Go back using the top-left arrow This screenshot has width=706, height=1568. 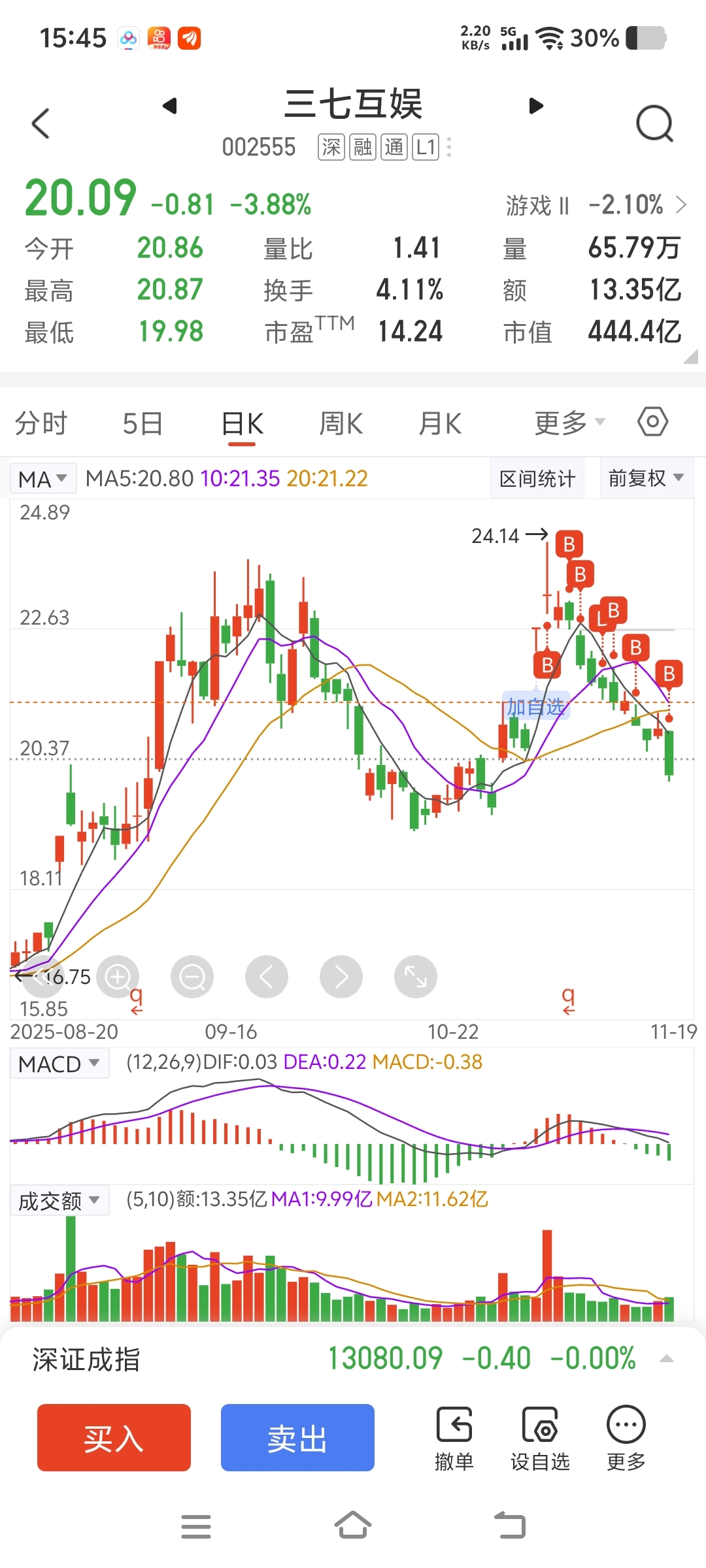click(x=41, y=123)
